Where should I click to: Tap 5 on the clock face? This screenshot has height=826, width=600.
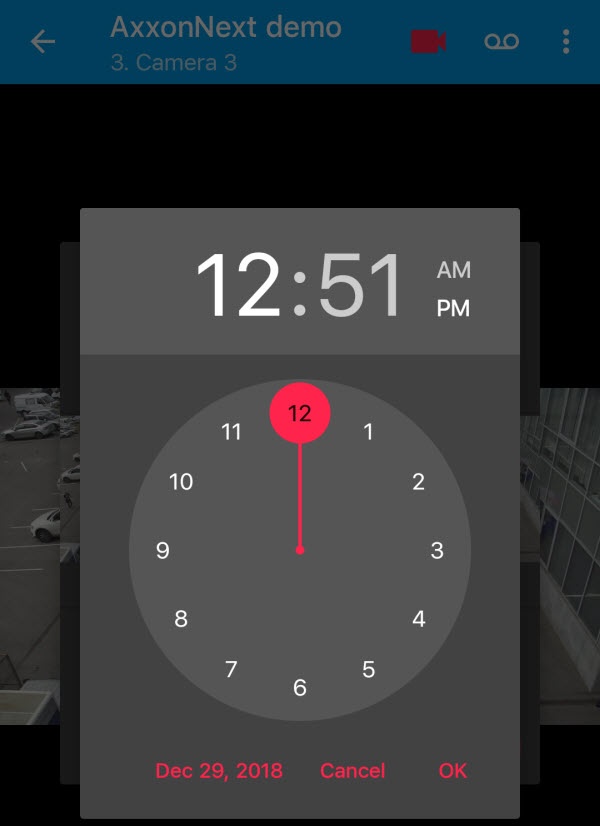pyautogui.click(x=368, y=669)
